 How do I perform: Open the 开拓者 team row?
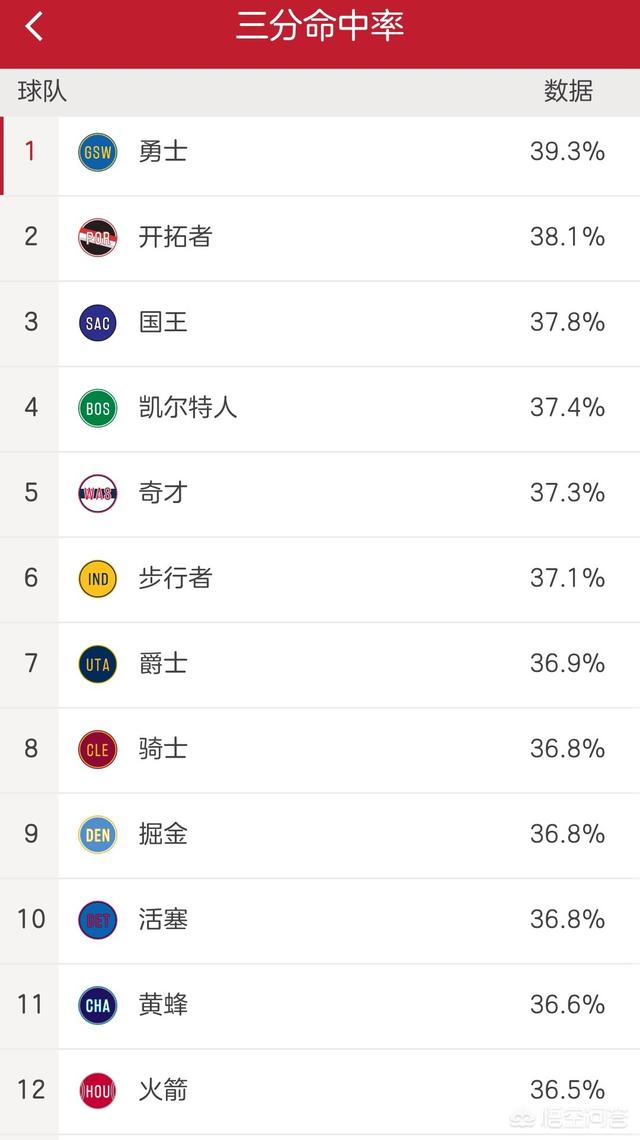click(320, 238)
